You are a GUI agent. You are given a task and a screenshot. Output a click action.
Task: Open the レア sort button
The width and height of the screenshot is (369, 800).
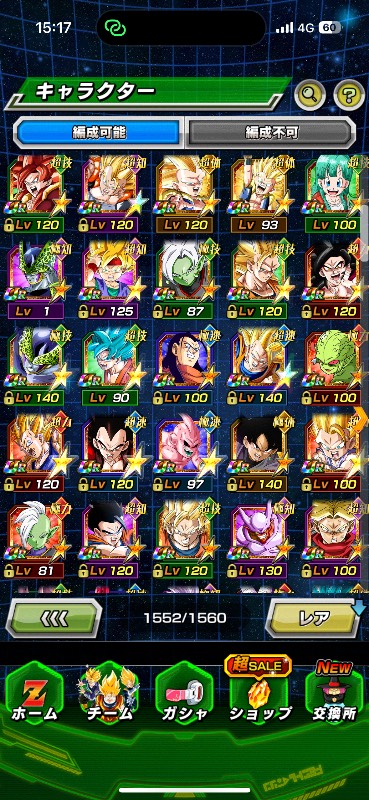(x=315, y=618)
